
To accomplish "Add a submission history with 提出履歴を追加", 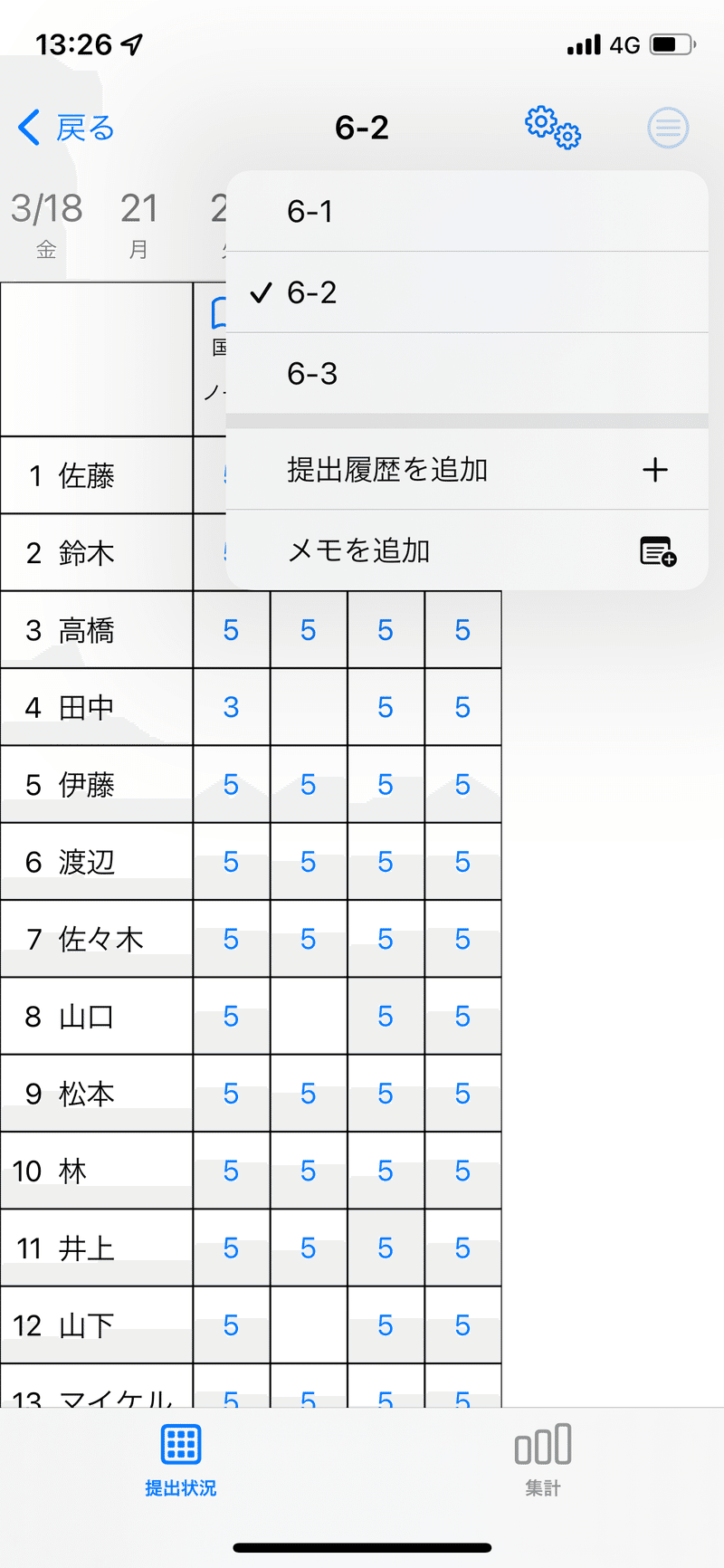I will [467, 469].
